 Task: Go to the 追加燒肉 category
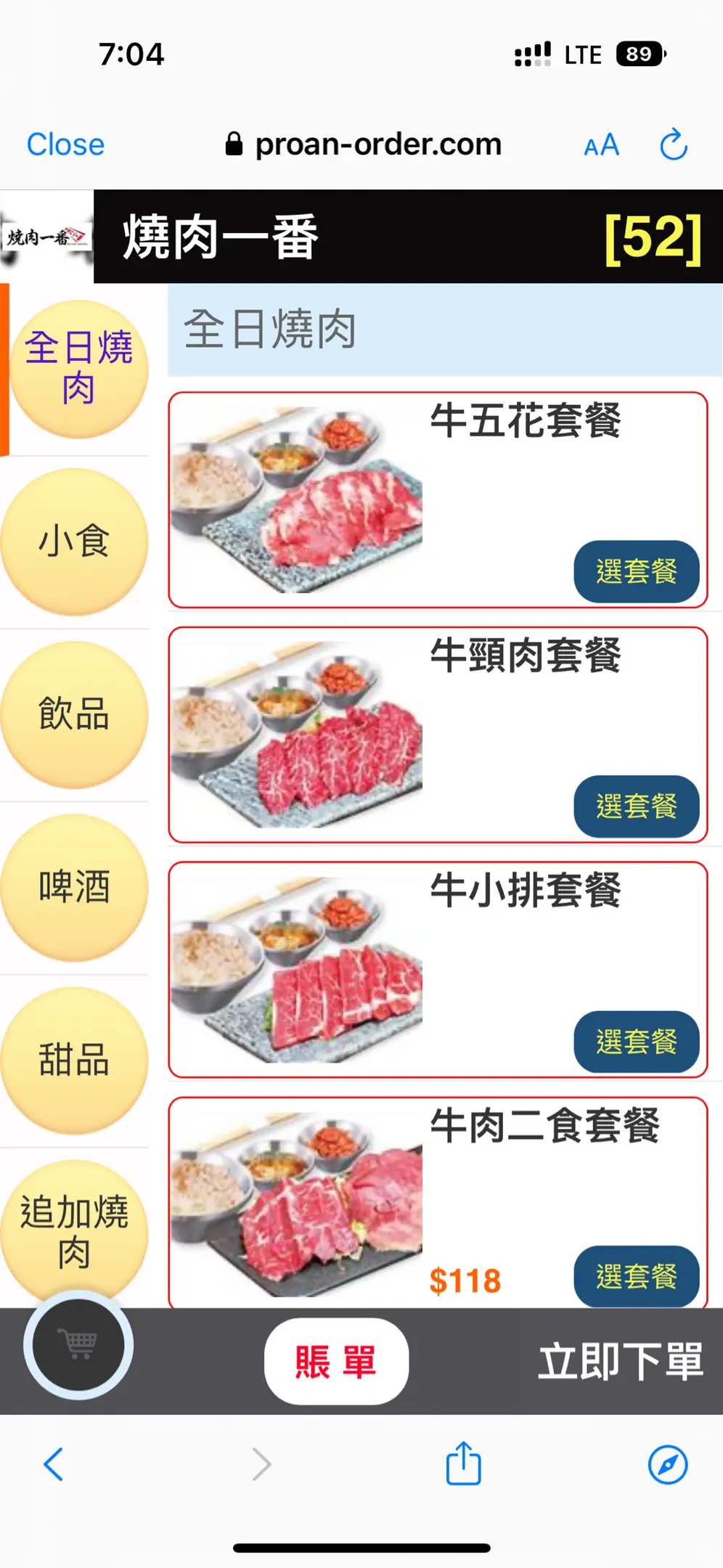pyautogui.click(x=74, y=1231)
